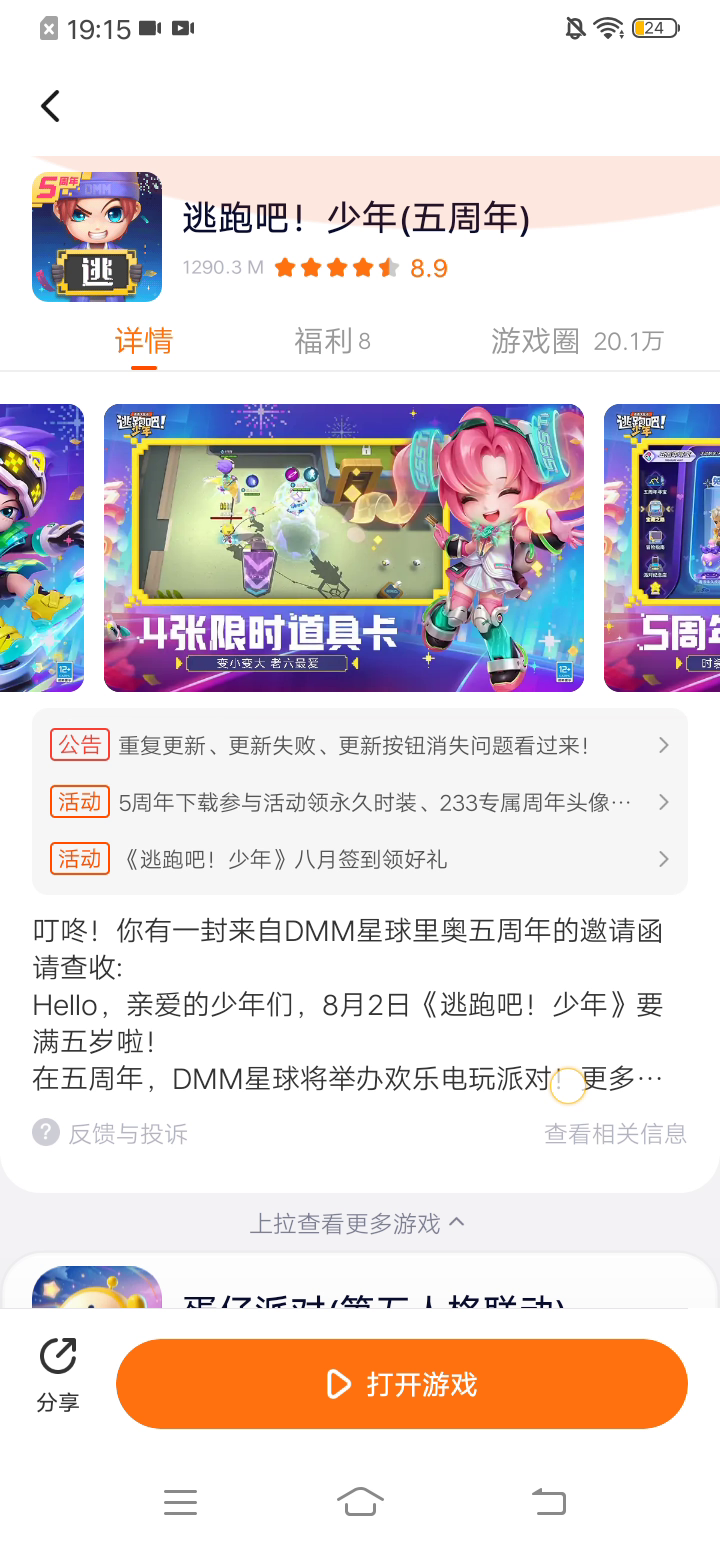Go back using the top-left arrow
The height and width of the screenshot is (1544, 720).
[50, 106]
